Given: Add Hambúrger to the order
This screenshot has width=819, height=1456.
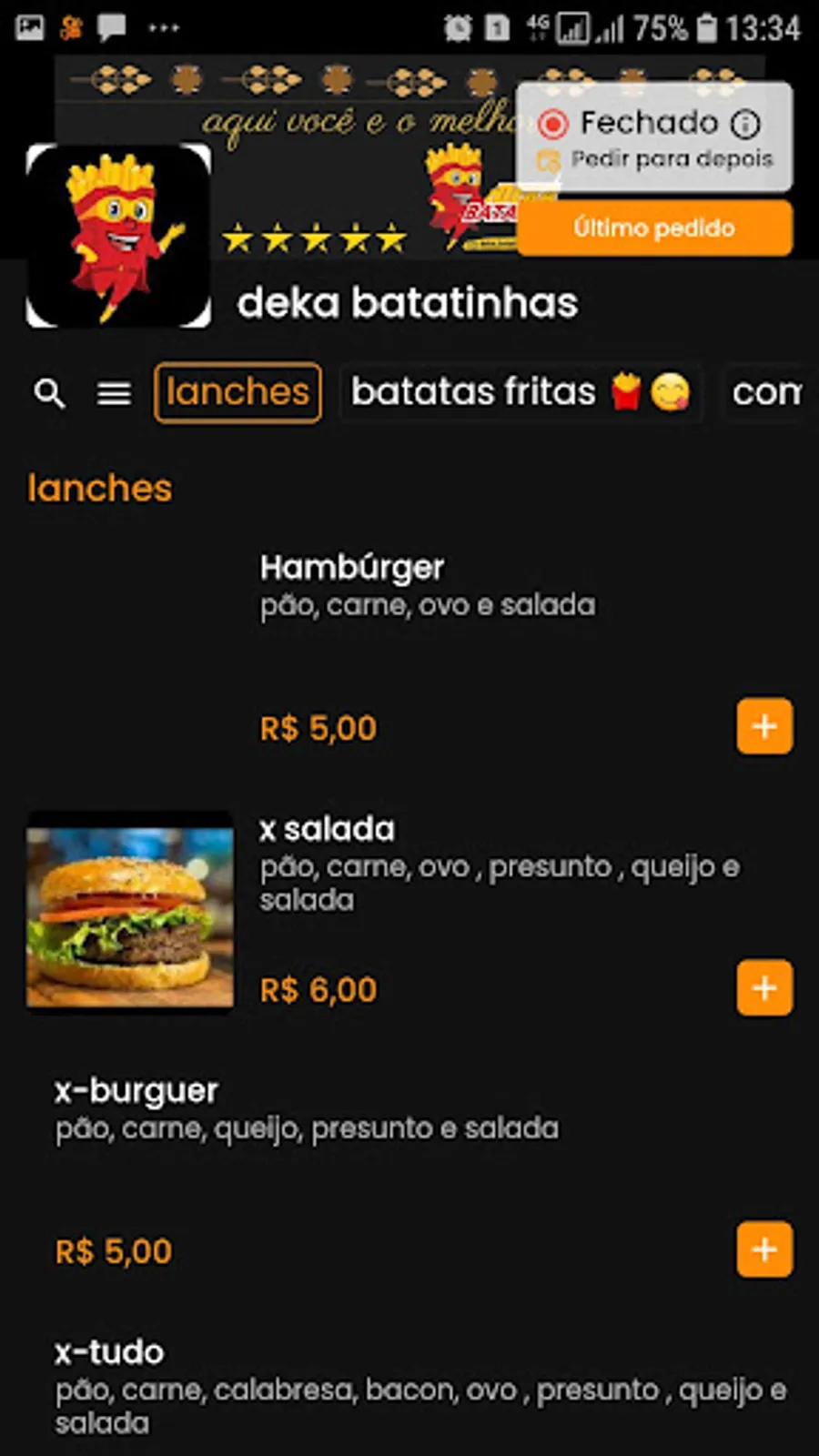Looking at the screenshot, I should [764, 726].
